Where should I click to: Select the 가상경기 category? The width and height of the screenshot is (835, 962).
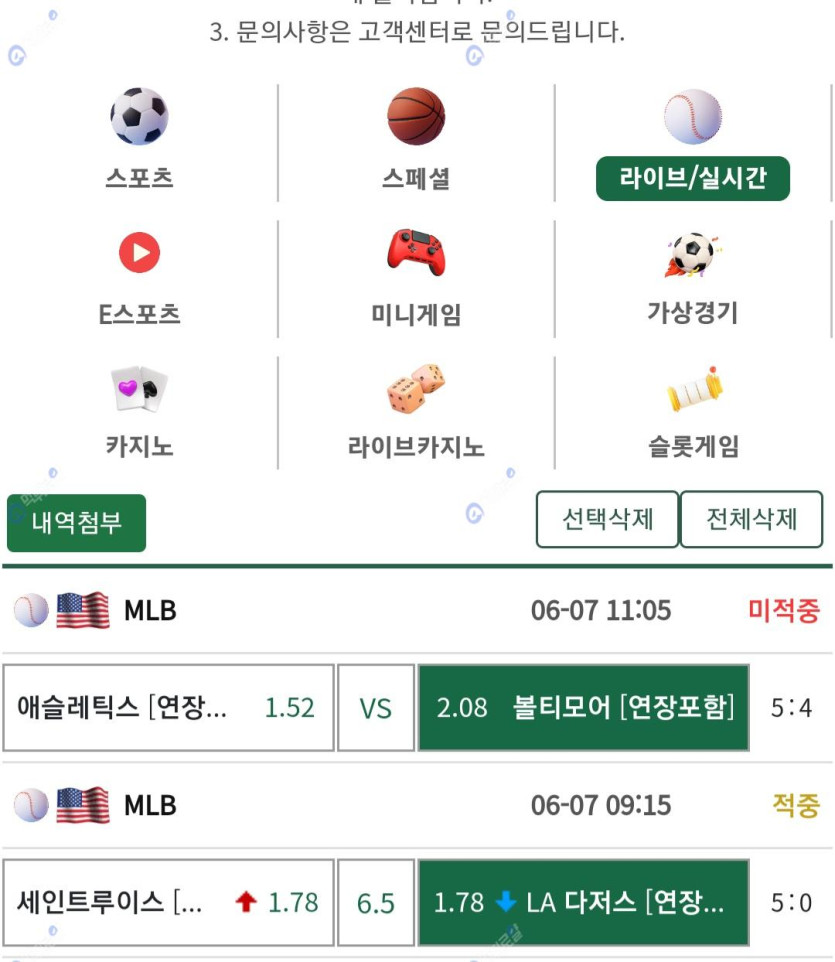(x=692, y=277)
